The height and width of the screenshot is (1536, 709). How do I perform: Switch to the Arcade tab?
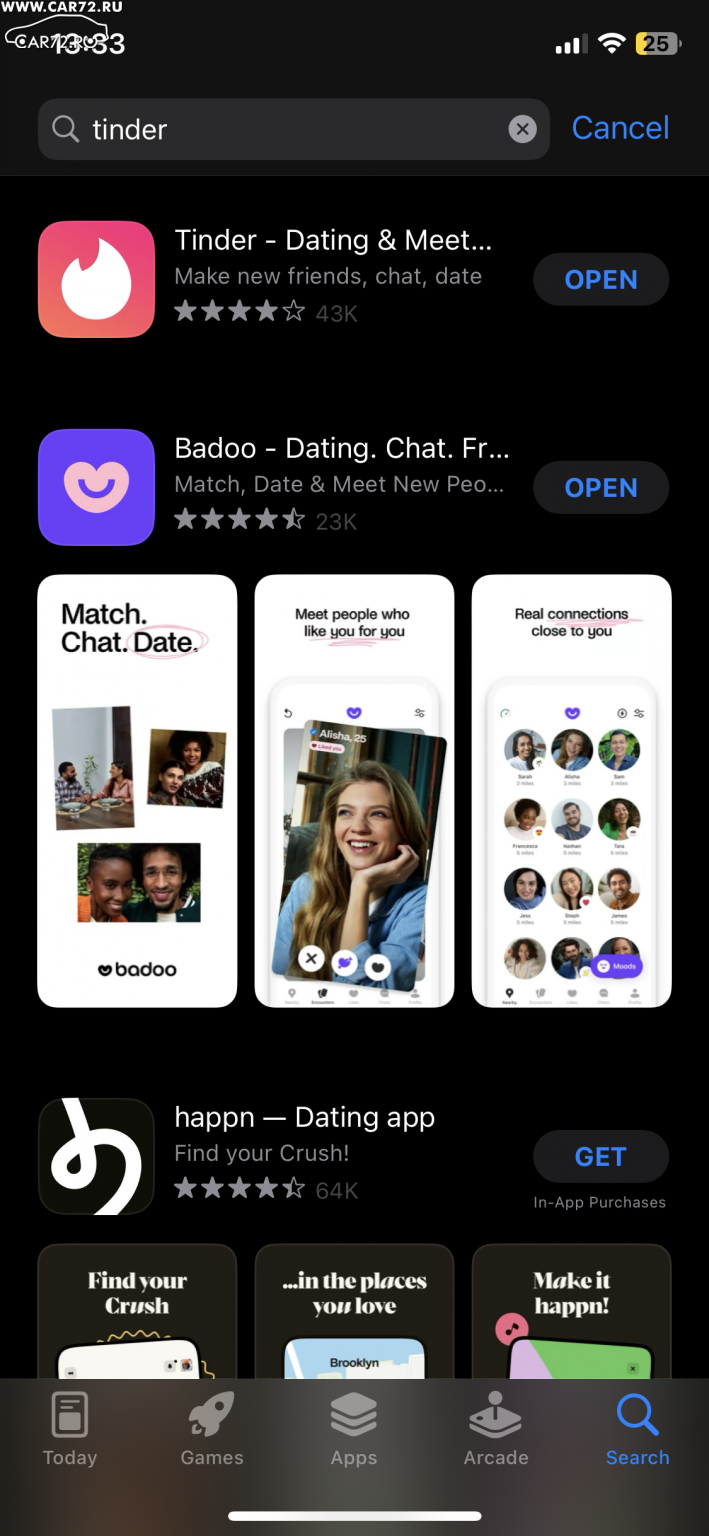[496, 1429]
